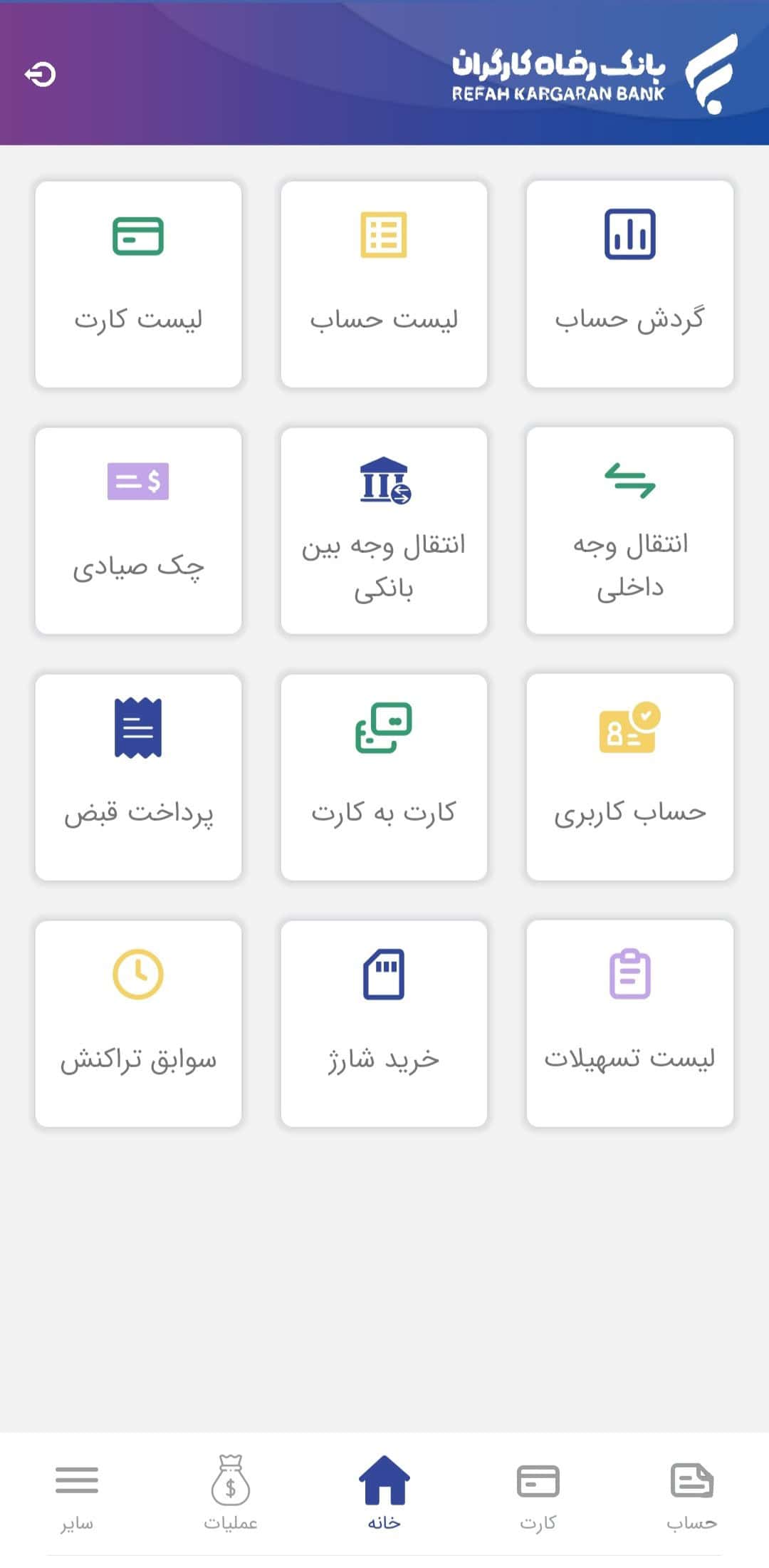Screen dimensions: 769x1568
Task: Switch to the کارت (Card) tab
Action: pos(538,1493)
